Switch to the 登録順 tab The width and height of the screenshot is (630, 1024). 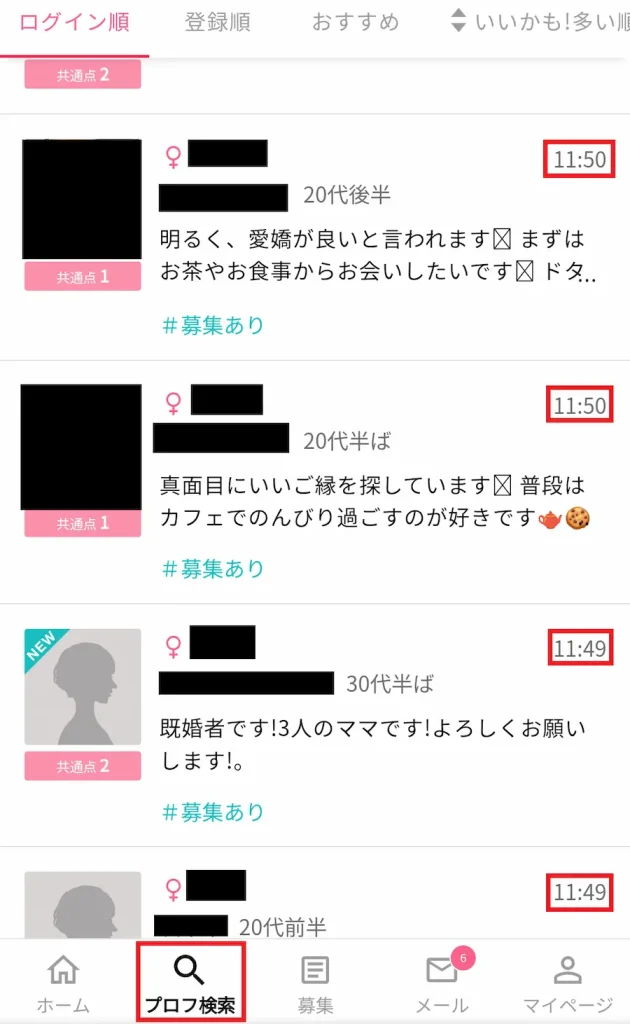coord(217,22)
